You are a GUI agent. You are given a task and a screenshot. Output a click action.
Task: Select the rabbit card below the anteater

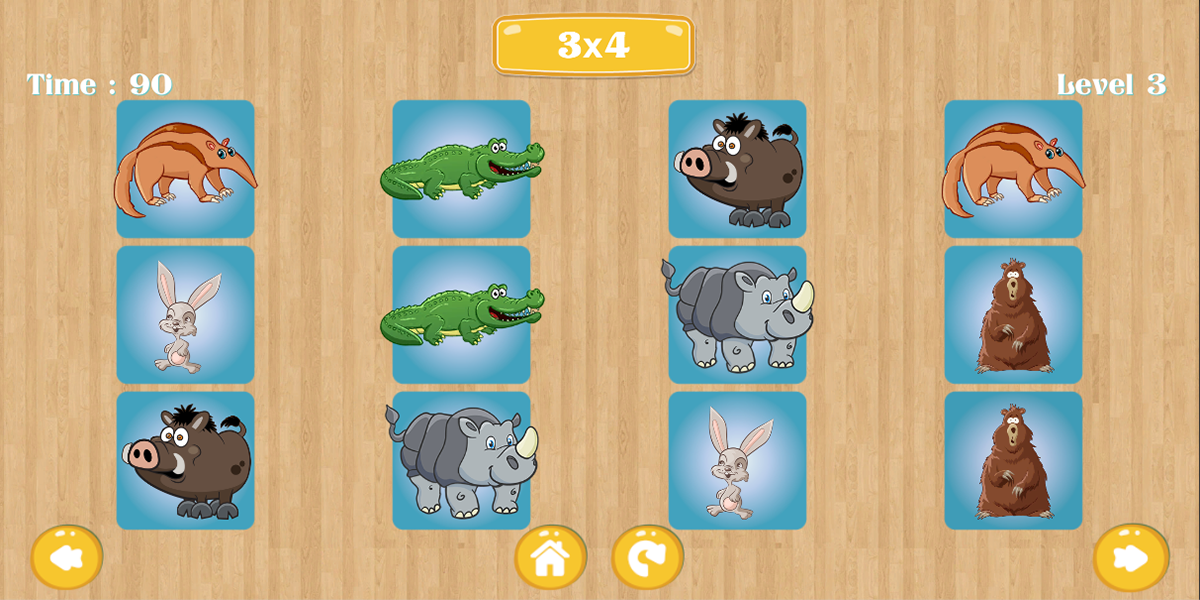coord(185,315)
